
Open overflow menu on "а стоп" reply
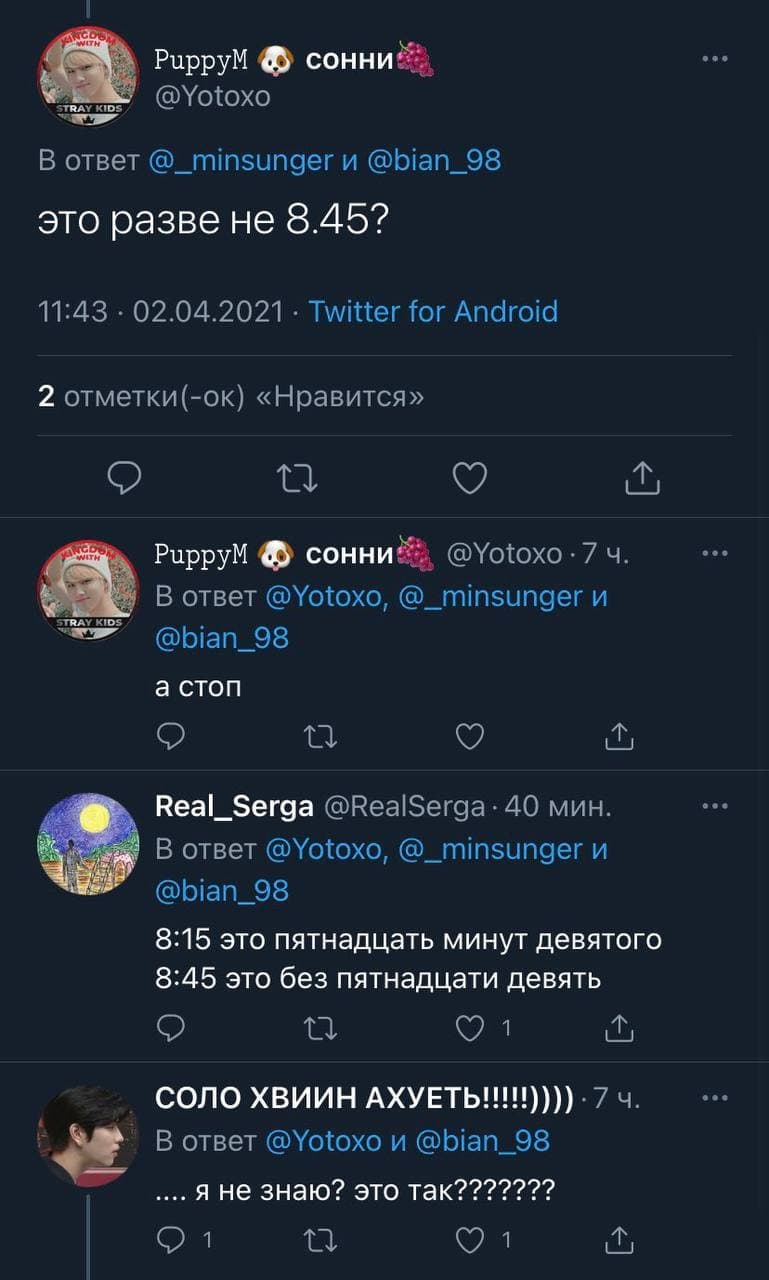click(x=714, y=553)
